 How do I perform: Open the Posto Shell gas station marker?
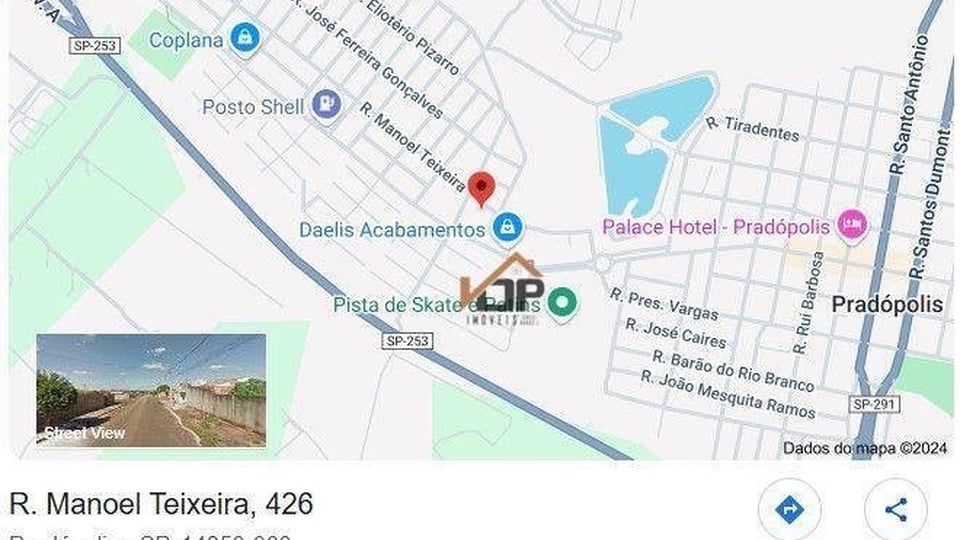click(x=325, y=104)
